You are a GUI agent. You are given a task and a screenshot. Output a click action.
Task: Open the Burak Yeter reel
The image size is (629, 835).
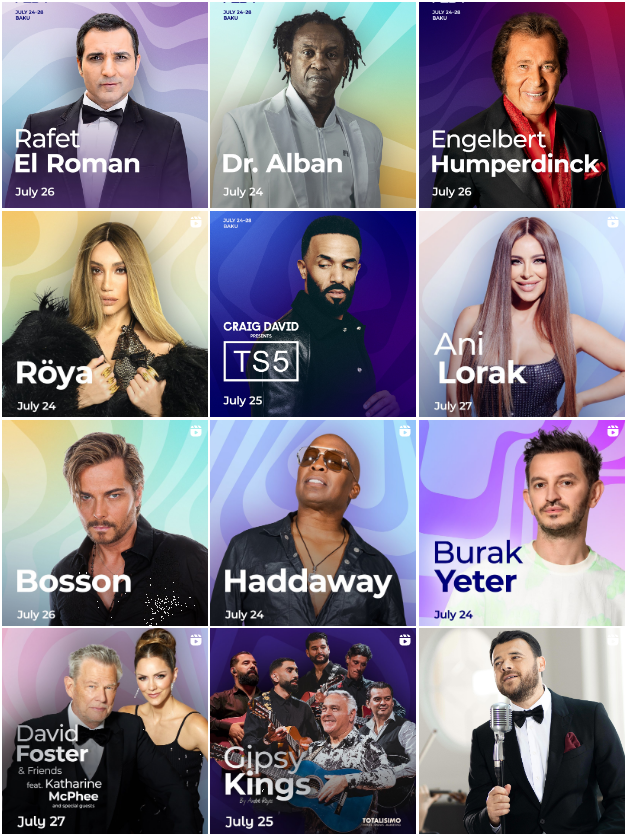tap(522, 522)
